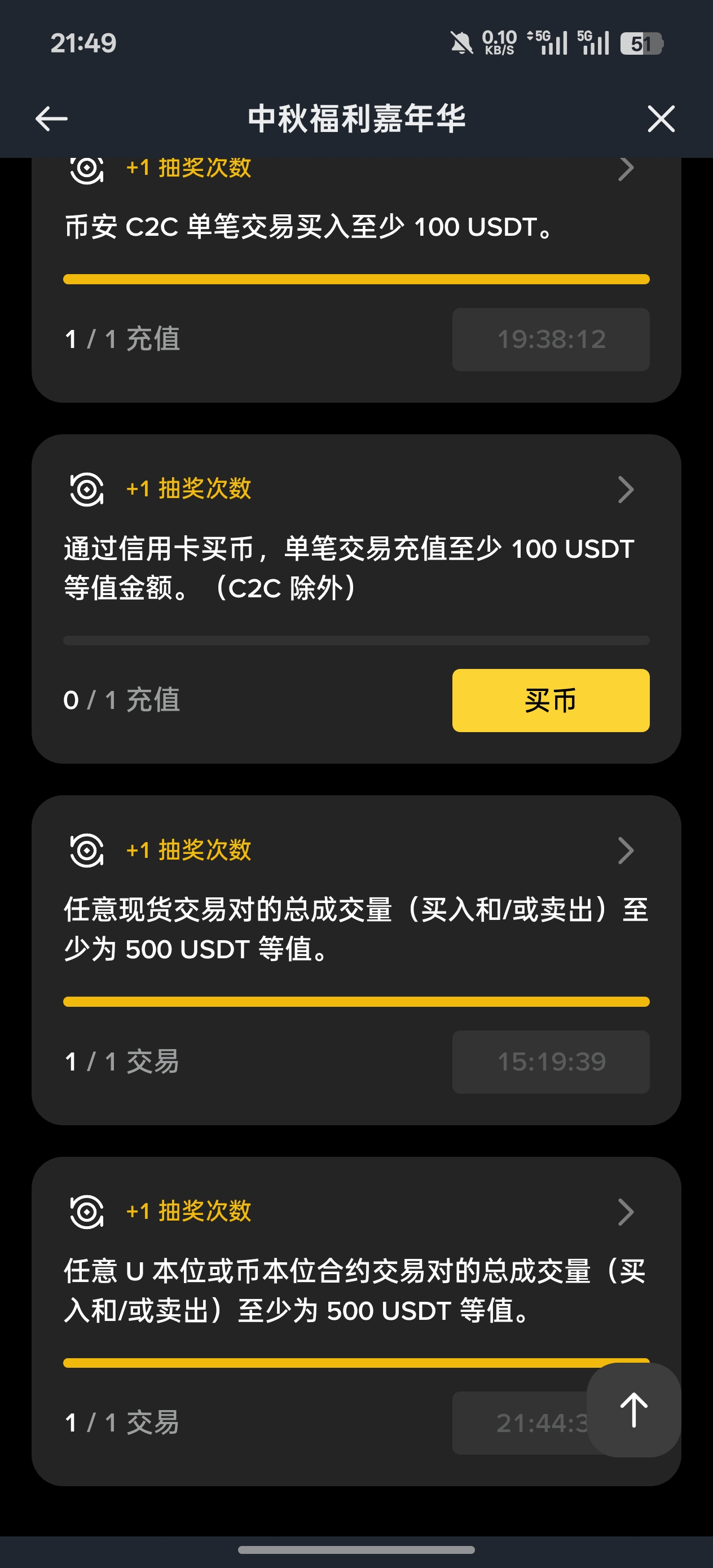Open chevron for the 现货交易对 task
Image resolution: width=713 pixels, height=1568 pixels.
626,851
